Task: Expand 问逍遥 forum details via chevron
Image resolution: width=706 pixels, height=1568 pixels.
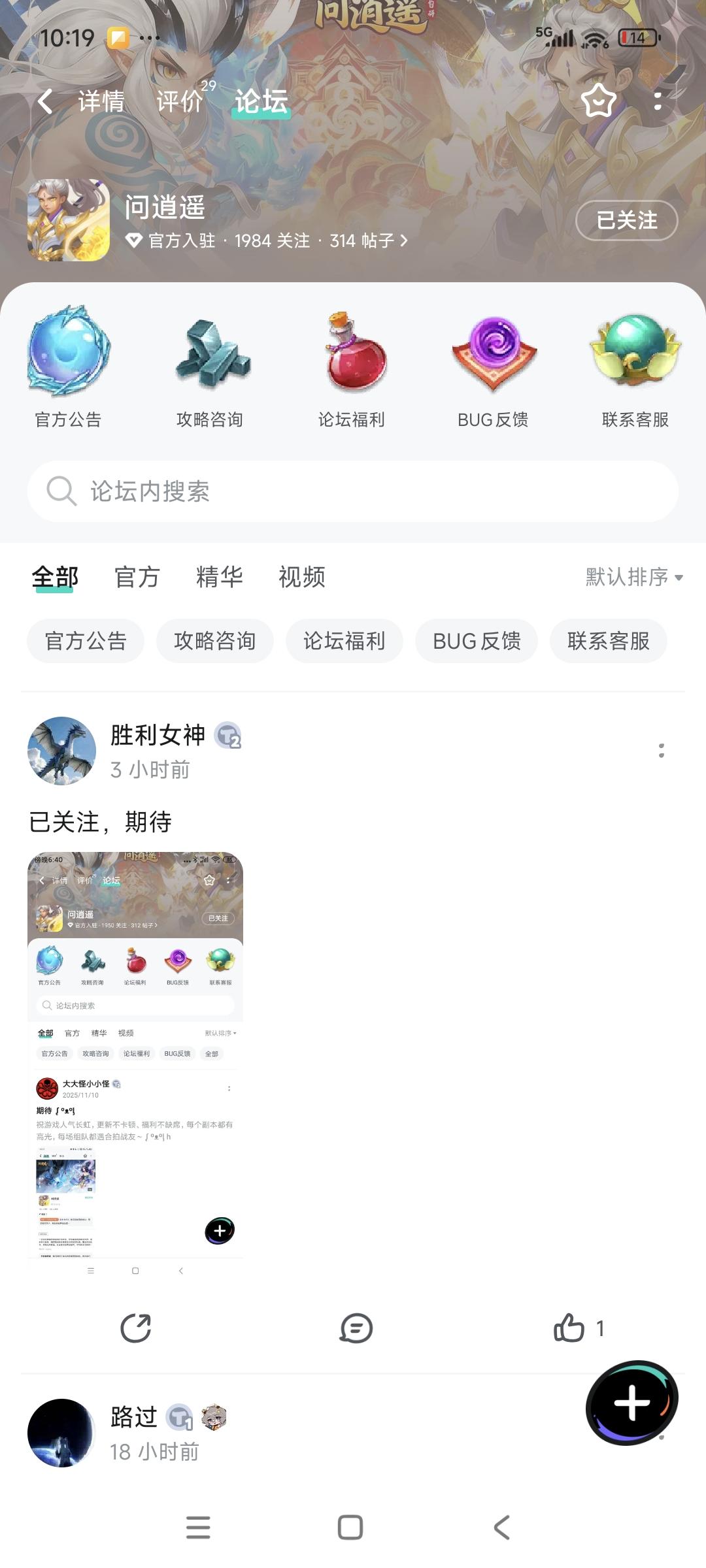Action: [403, 240]
